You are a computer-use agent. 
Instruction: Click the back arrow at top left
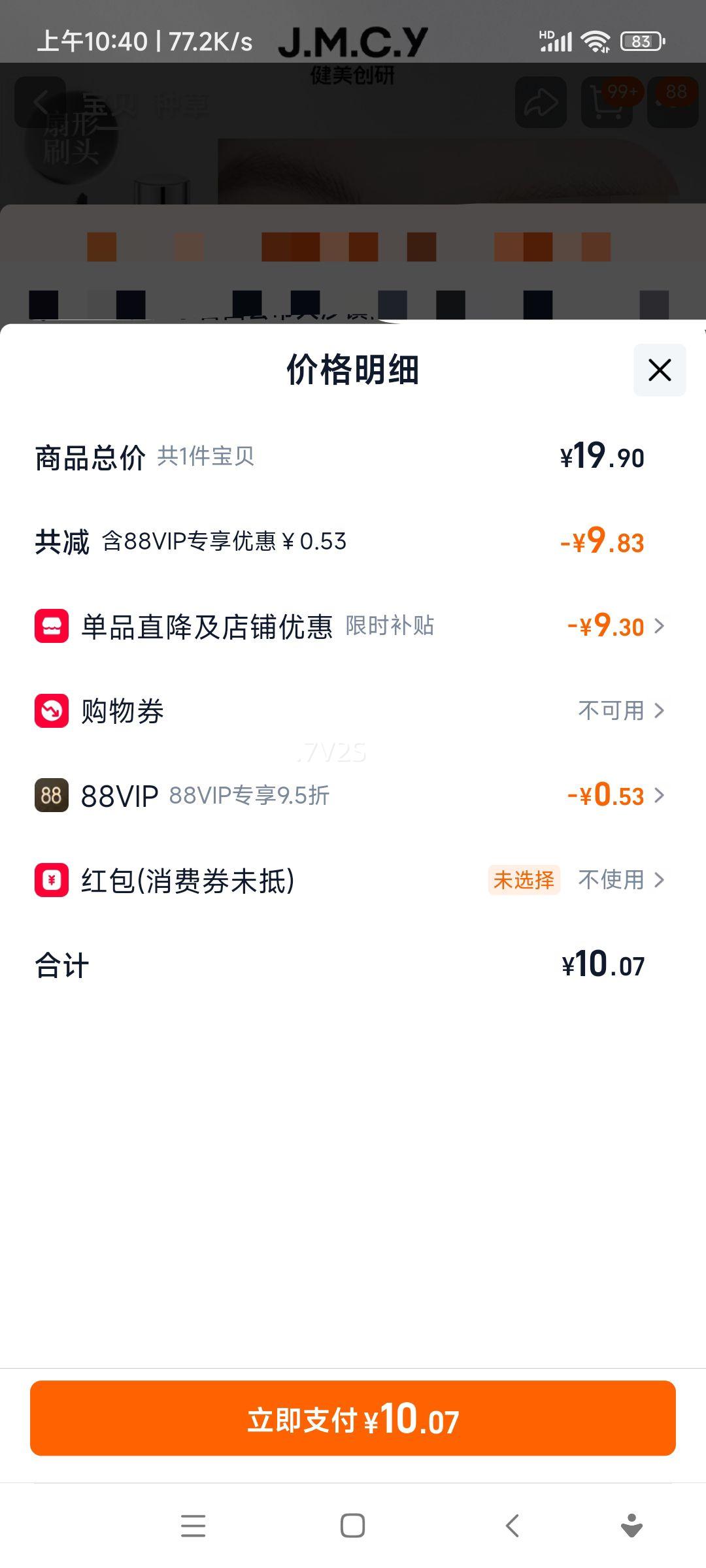42,101
